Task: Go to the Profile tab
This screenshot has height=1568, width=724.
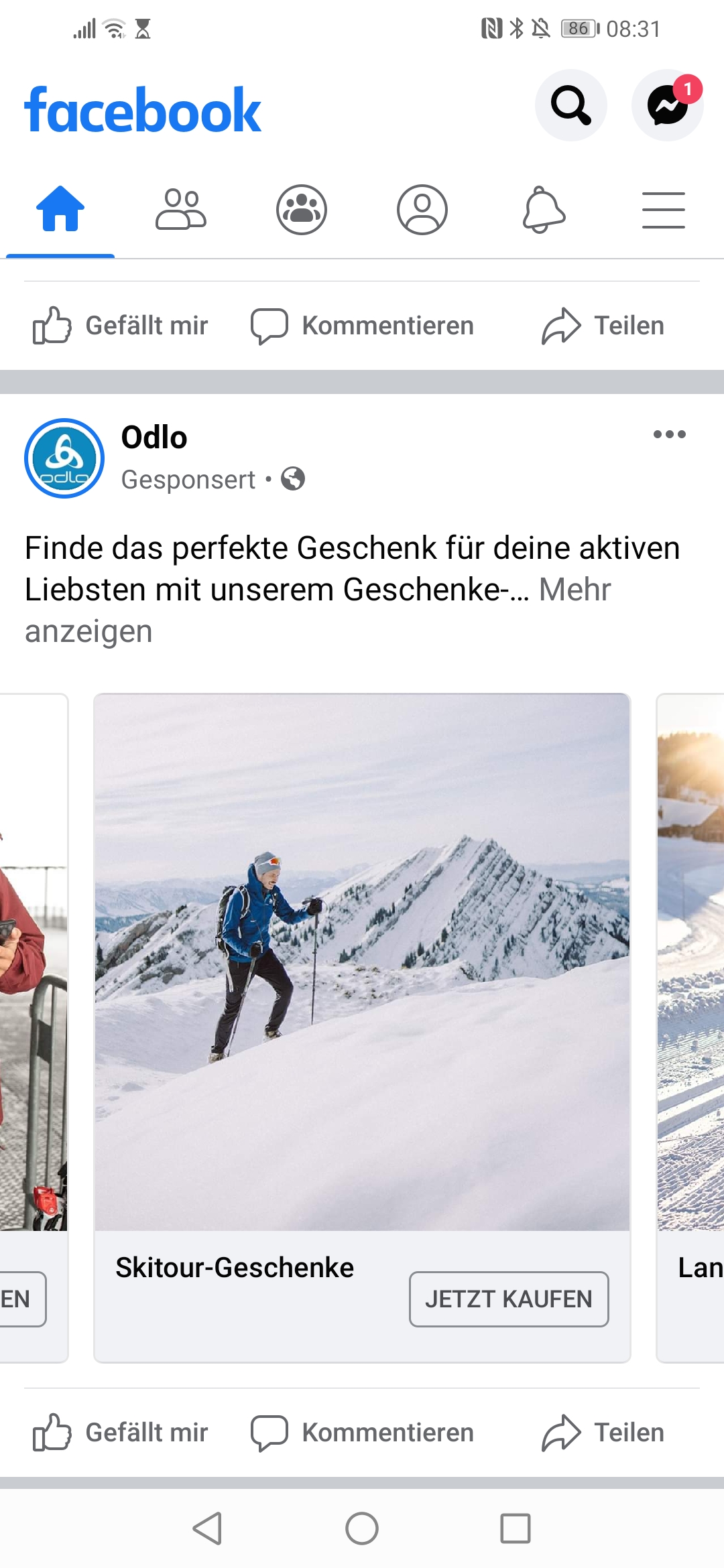Action: pos(422,209)
